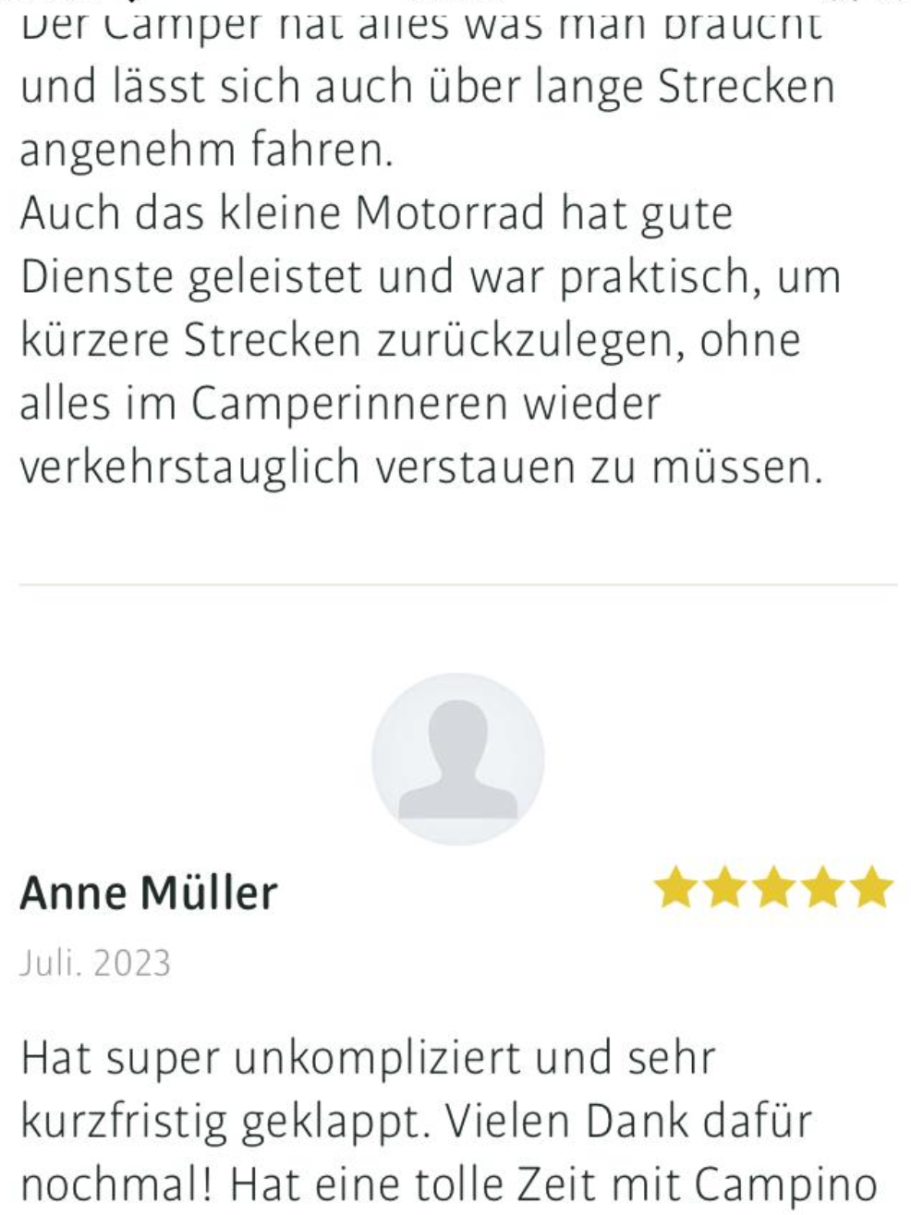Open Anne Müller's profile avatar

coord(457,758)
